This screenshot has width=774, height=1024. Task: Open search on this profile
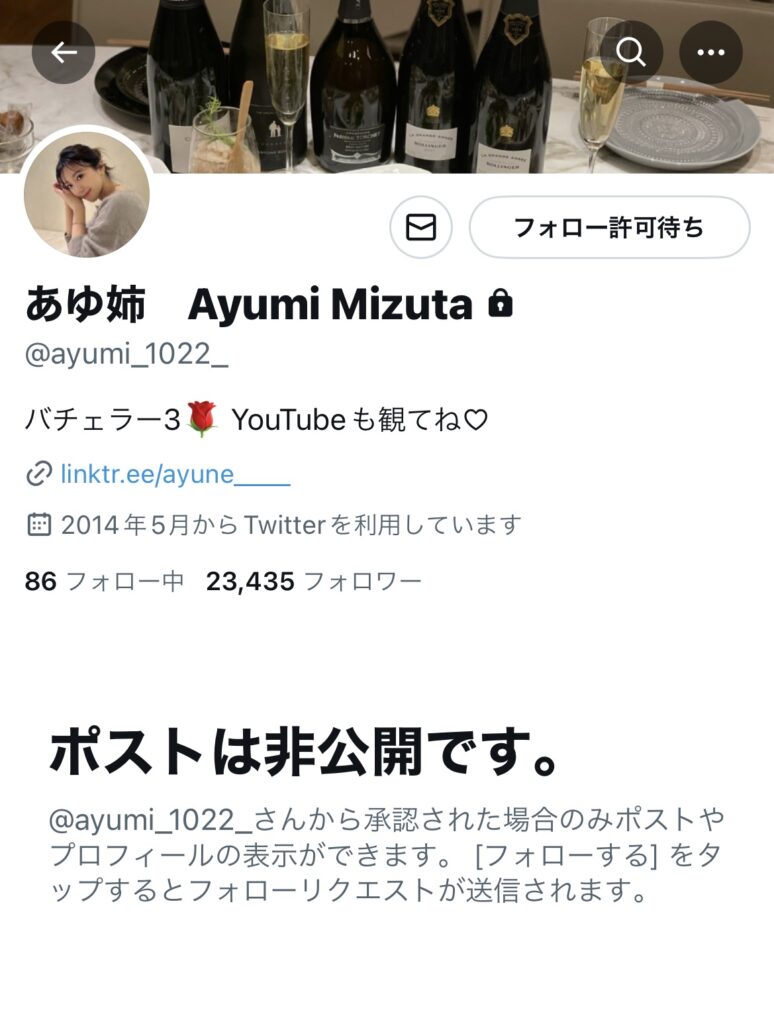point(631,52)
